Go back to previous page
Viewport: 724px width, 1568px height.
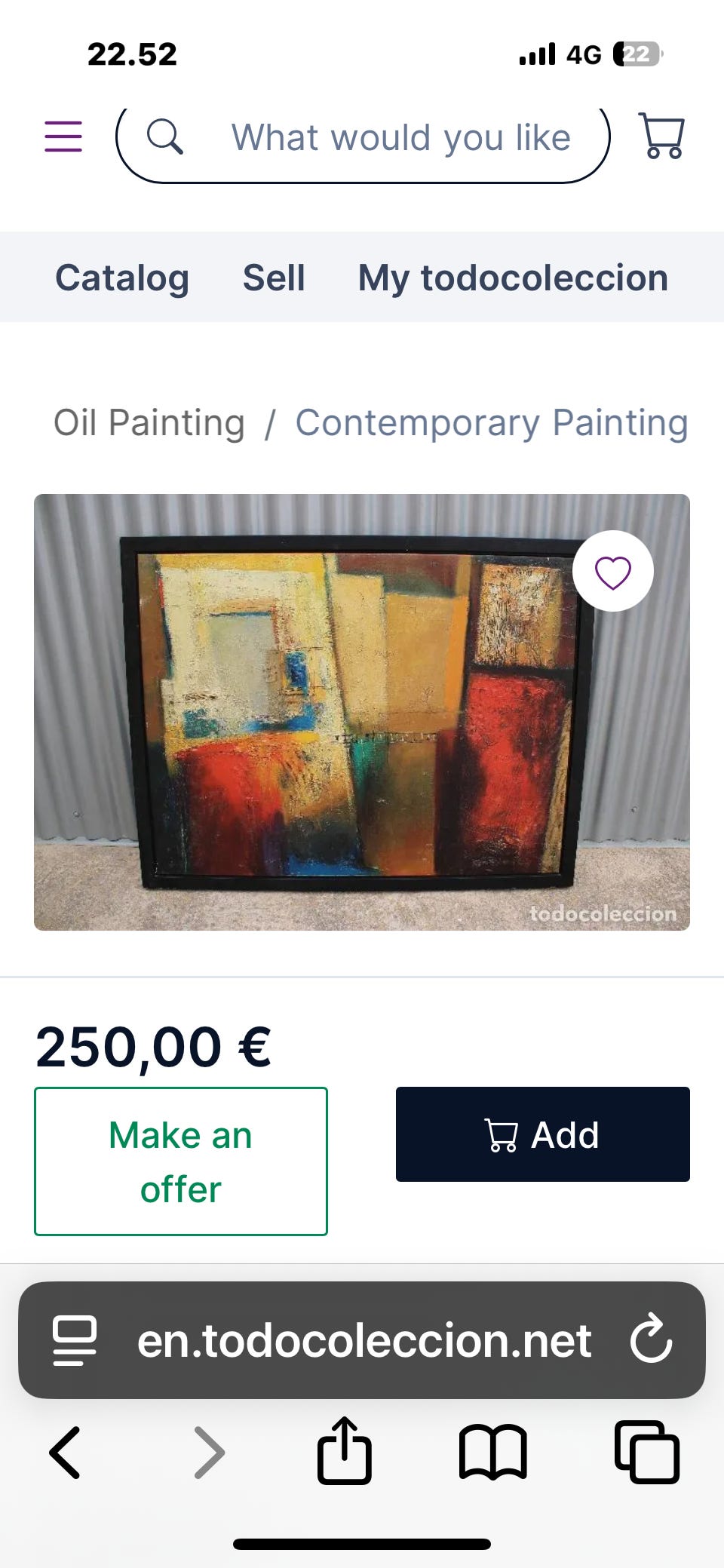click(x=65, y=1452)
